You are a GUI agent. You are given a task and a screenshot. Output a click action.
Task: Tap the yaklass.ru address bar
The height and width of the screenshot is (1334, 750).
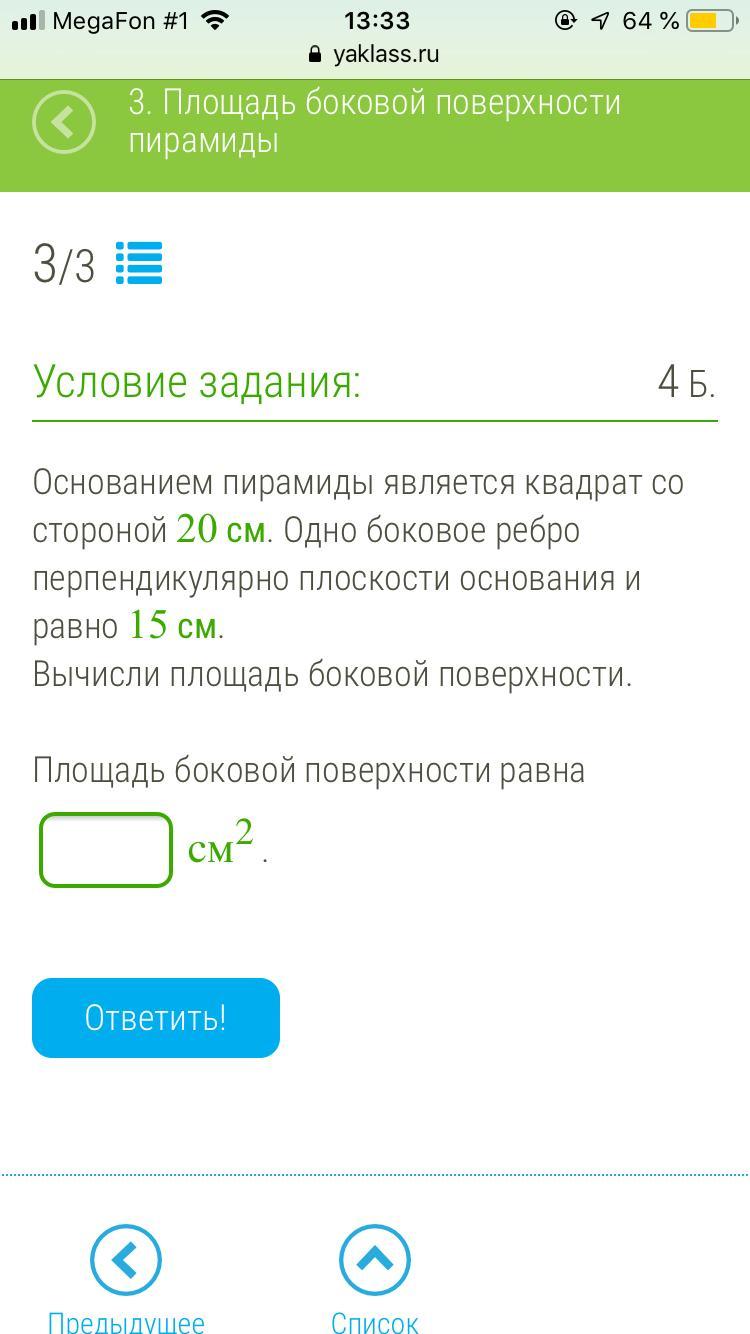tap(375, 54)
